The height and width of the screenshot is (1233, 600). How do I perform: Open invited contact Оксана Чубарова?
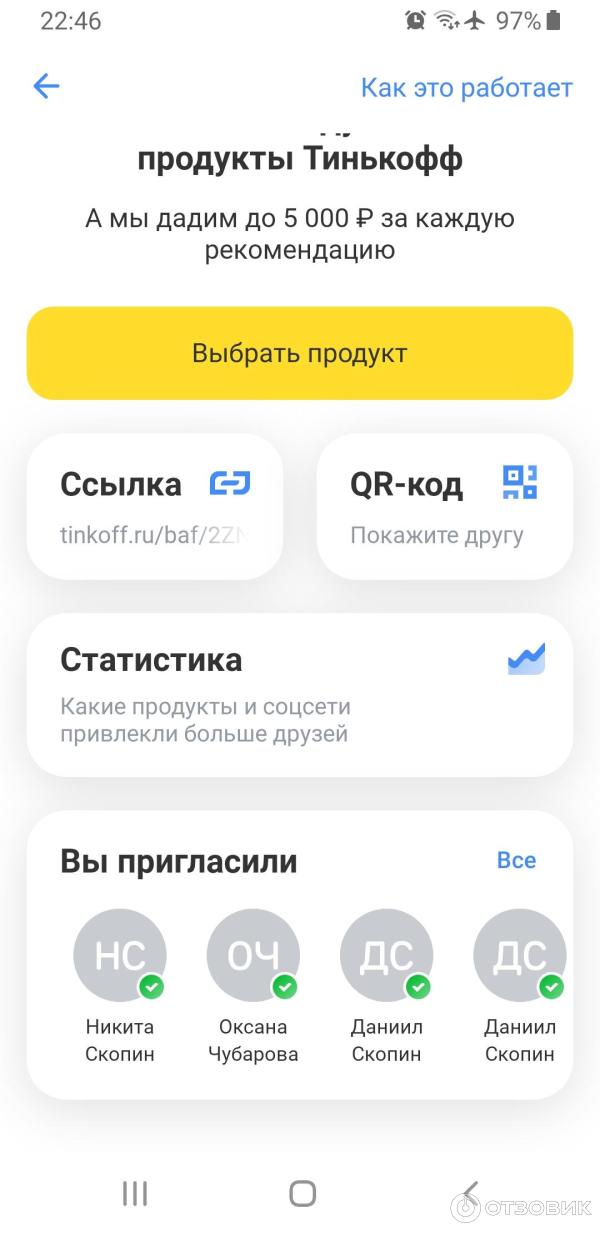pos(253,987)
